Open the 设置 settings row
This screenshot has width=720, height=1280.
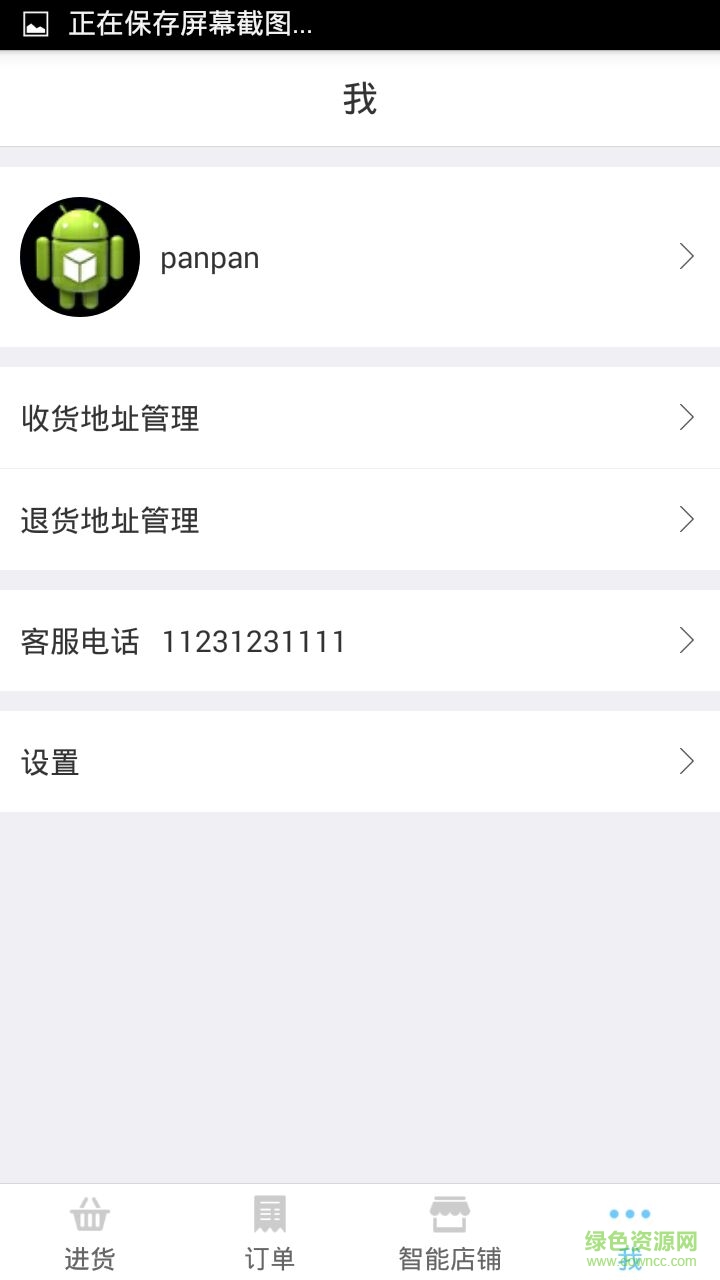(360, 762)
